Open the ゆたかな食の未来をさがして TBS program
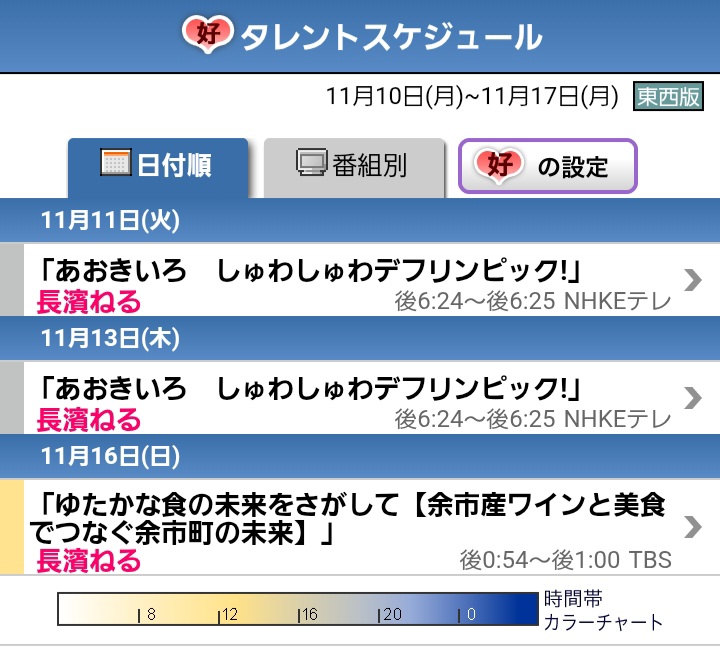The image size is (720, 647). pyautogui.click(x=360, y=526)
